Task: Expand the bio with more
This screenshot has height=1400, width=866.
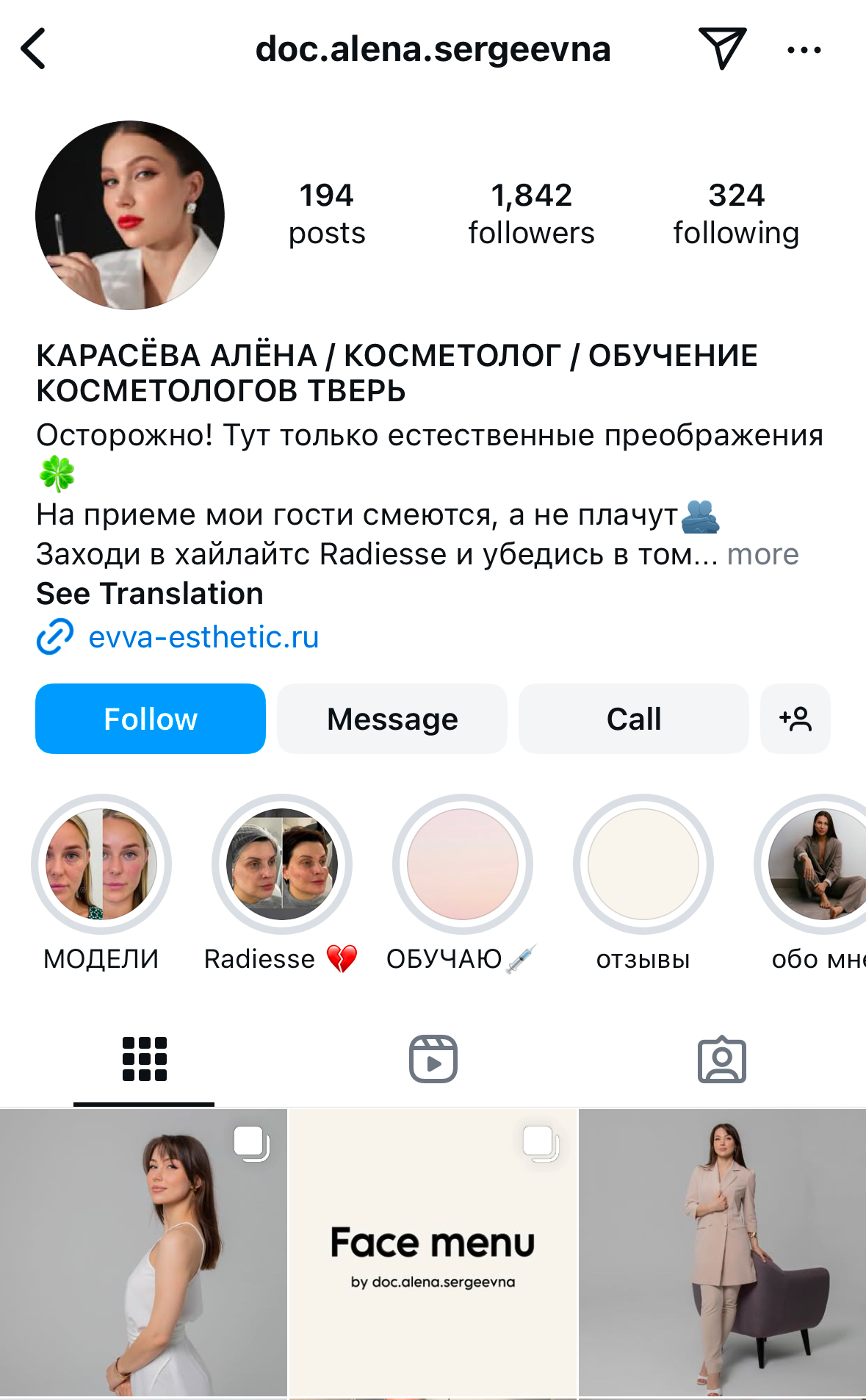Action: pos(762,554)
